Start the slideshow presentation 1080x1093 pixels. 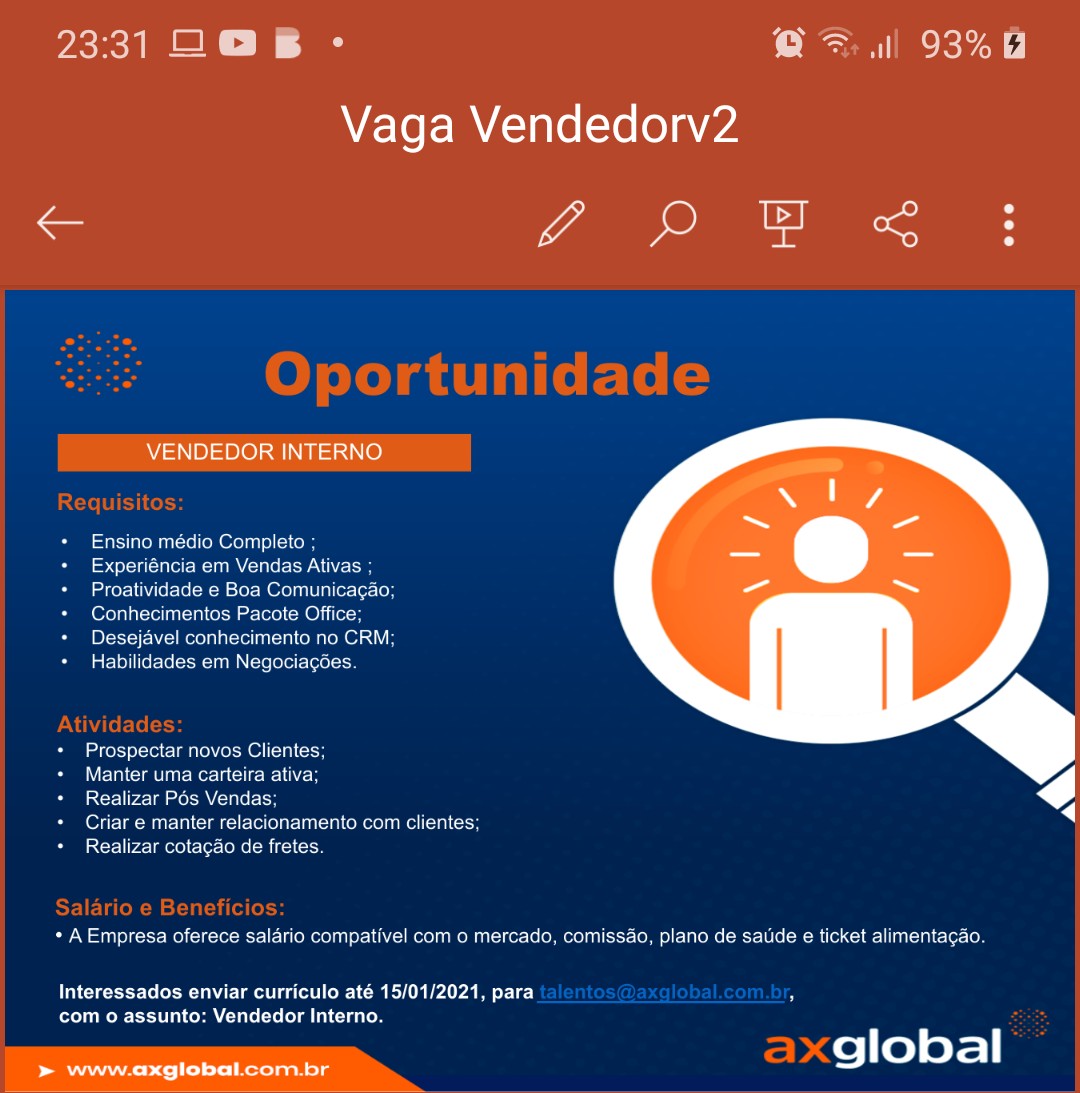click(x=783, y=223)
